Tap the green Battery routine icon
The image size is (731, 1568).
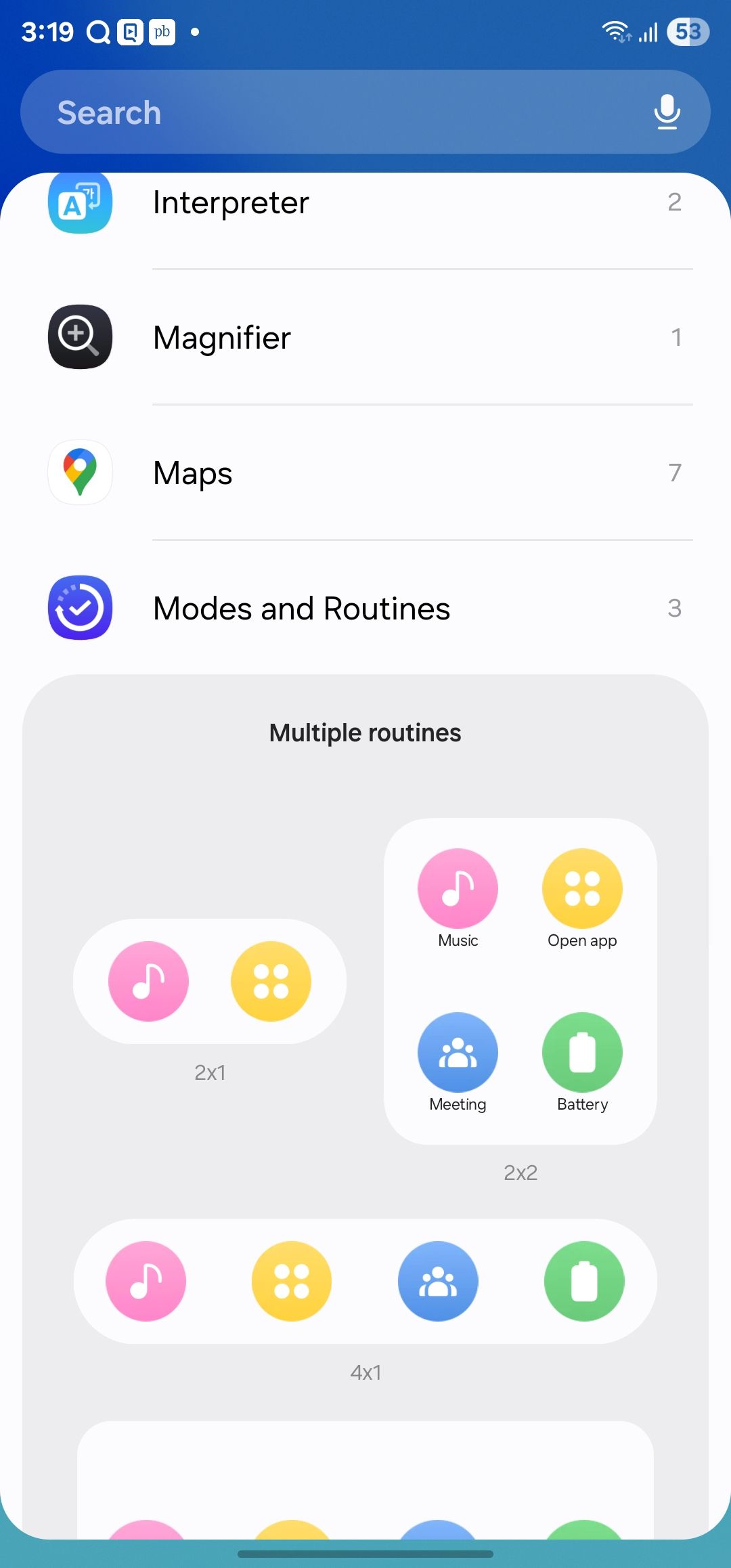point(582,1051)
